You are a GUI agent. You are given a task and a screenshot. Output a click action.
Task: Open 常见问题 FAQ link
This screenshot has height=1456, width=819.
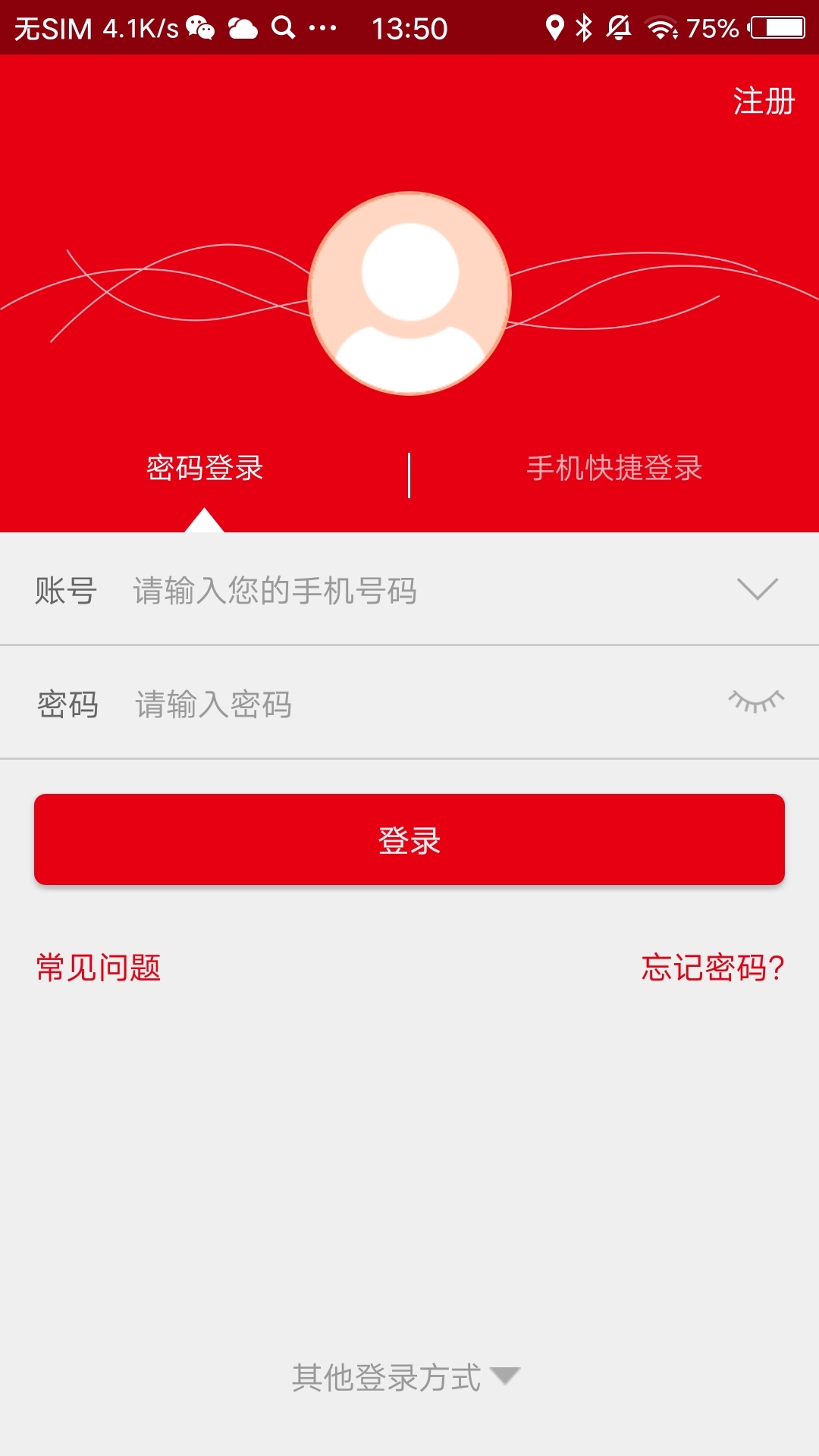tap(99, 968)
